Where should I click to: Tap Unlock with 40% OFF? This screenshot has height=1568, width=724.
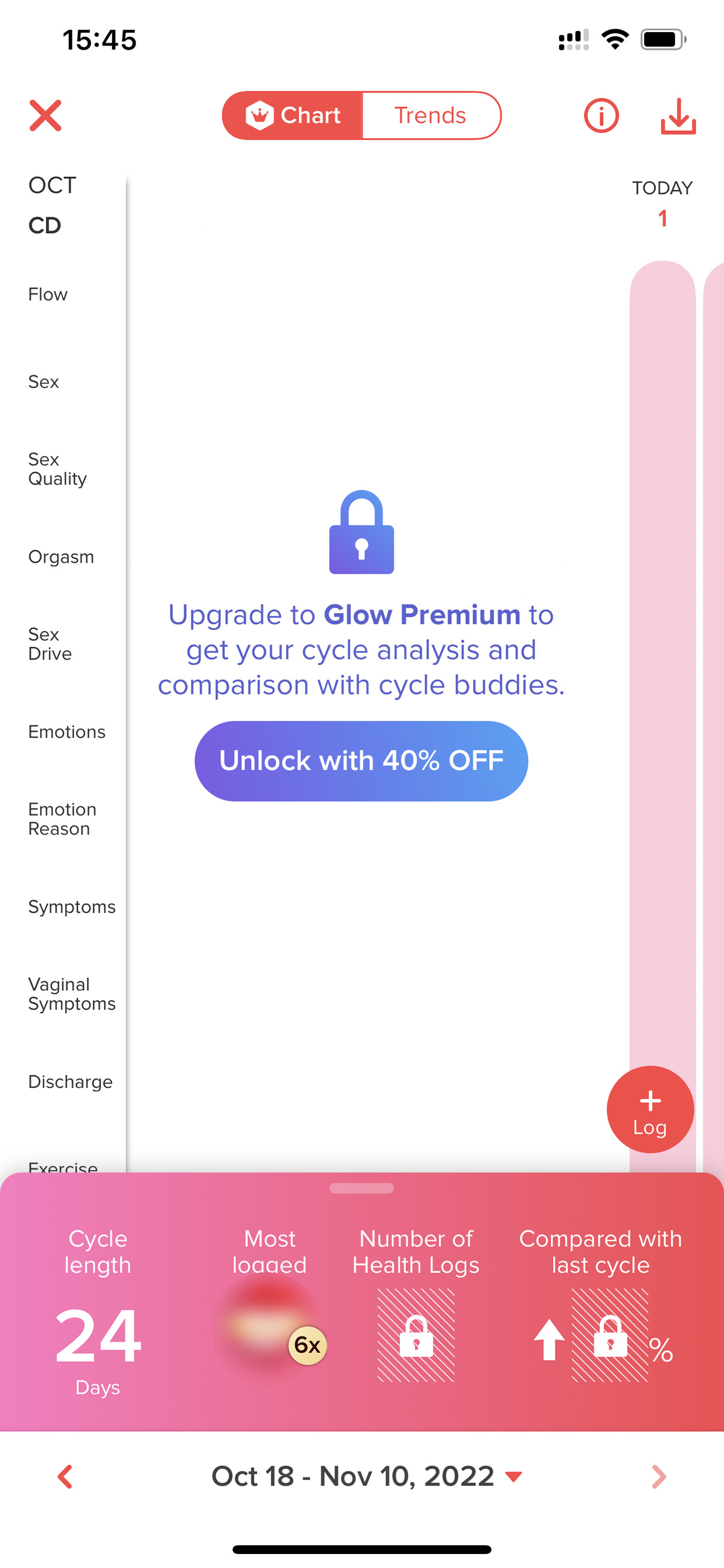[361, 761]
